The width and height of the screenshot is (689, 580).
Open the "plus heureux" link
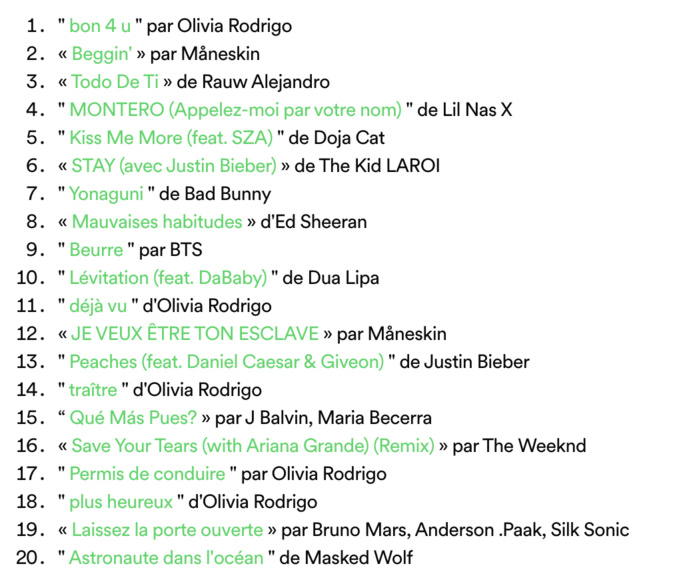121,501
